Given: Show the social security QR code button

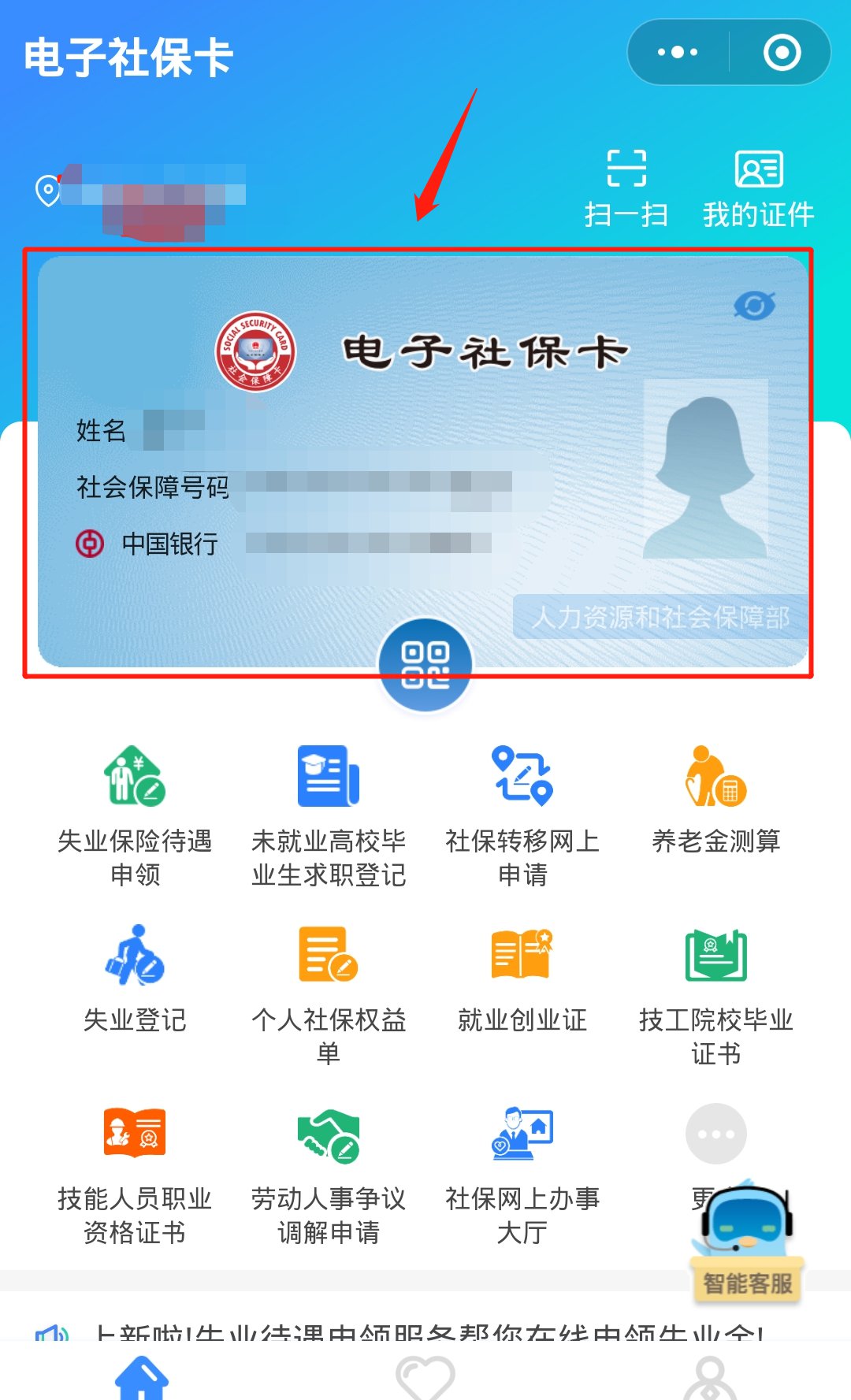Looking at the screenshot, I should tap(425, 664).
